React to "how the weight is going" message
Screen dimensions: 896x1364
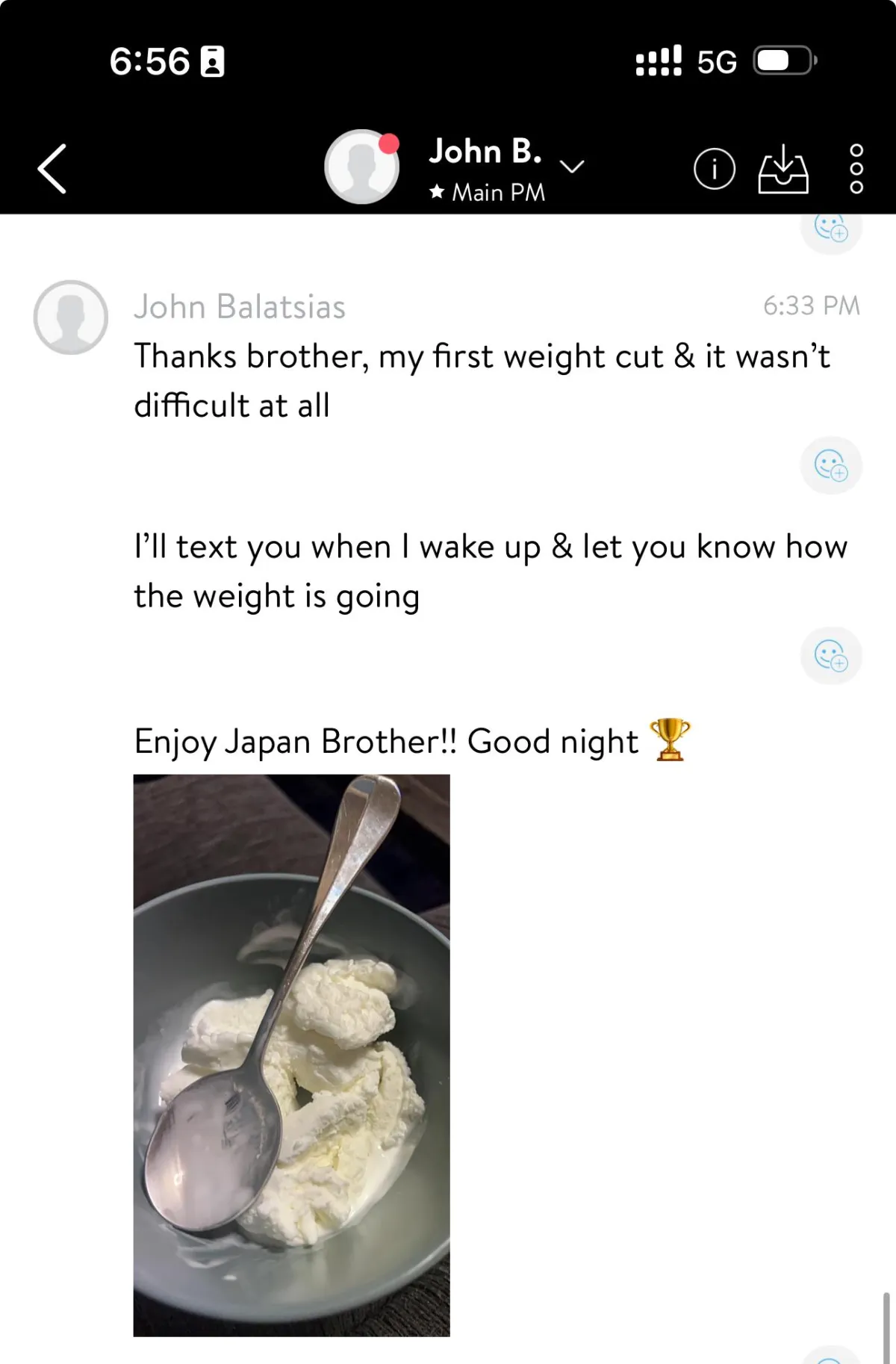831,656
